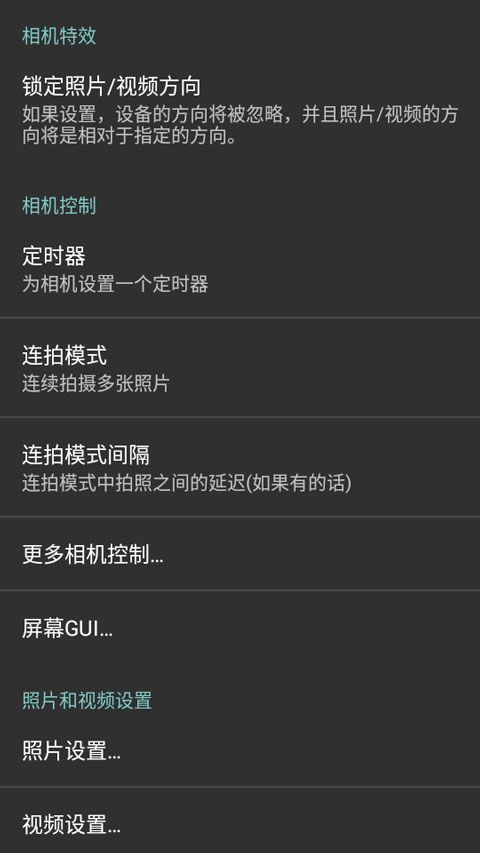Open 照片设置... submenu
Viewport: 480px width, 853px height.
[240, 751]
